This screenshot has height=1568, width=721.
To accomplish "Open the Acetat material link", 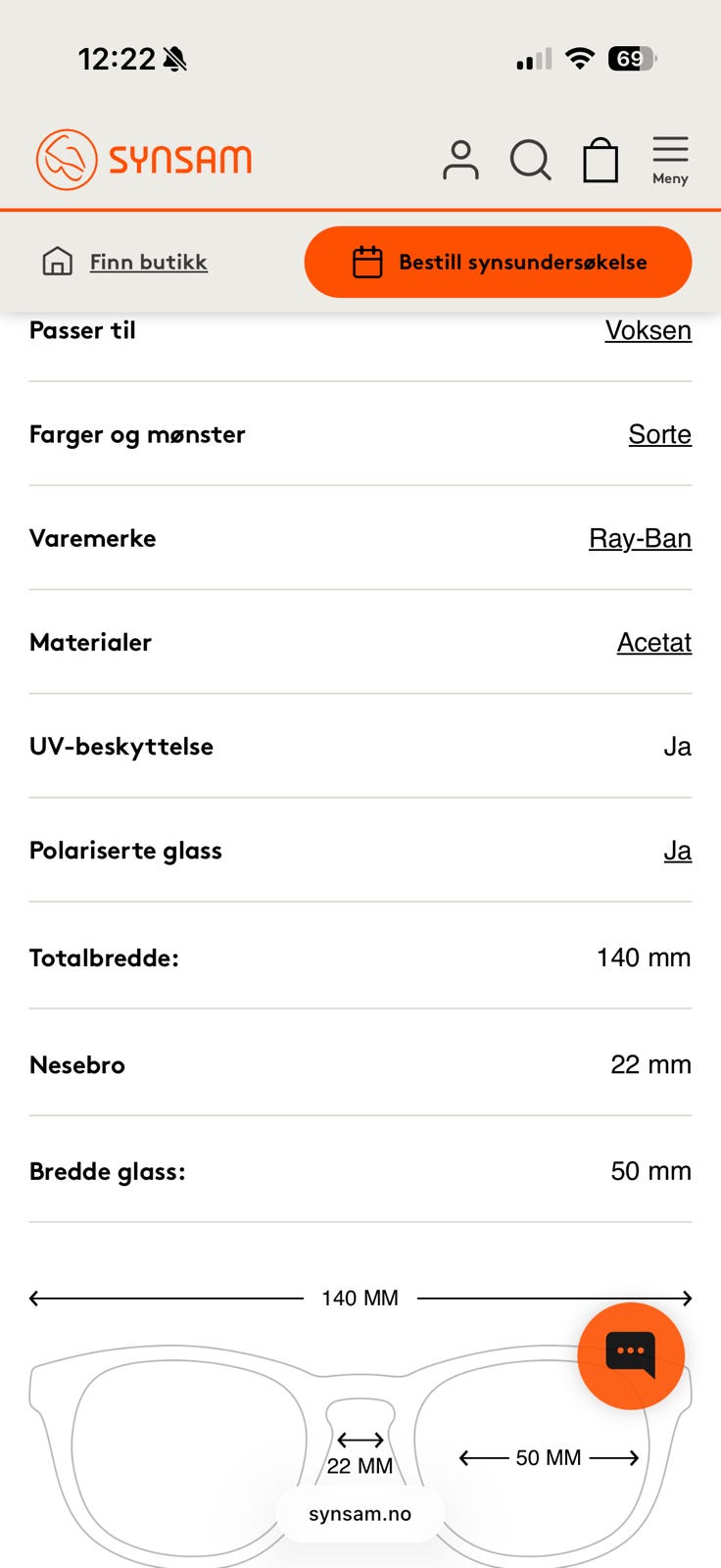I will pos(653,642).
